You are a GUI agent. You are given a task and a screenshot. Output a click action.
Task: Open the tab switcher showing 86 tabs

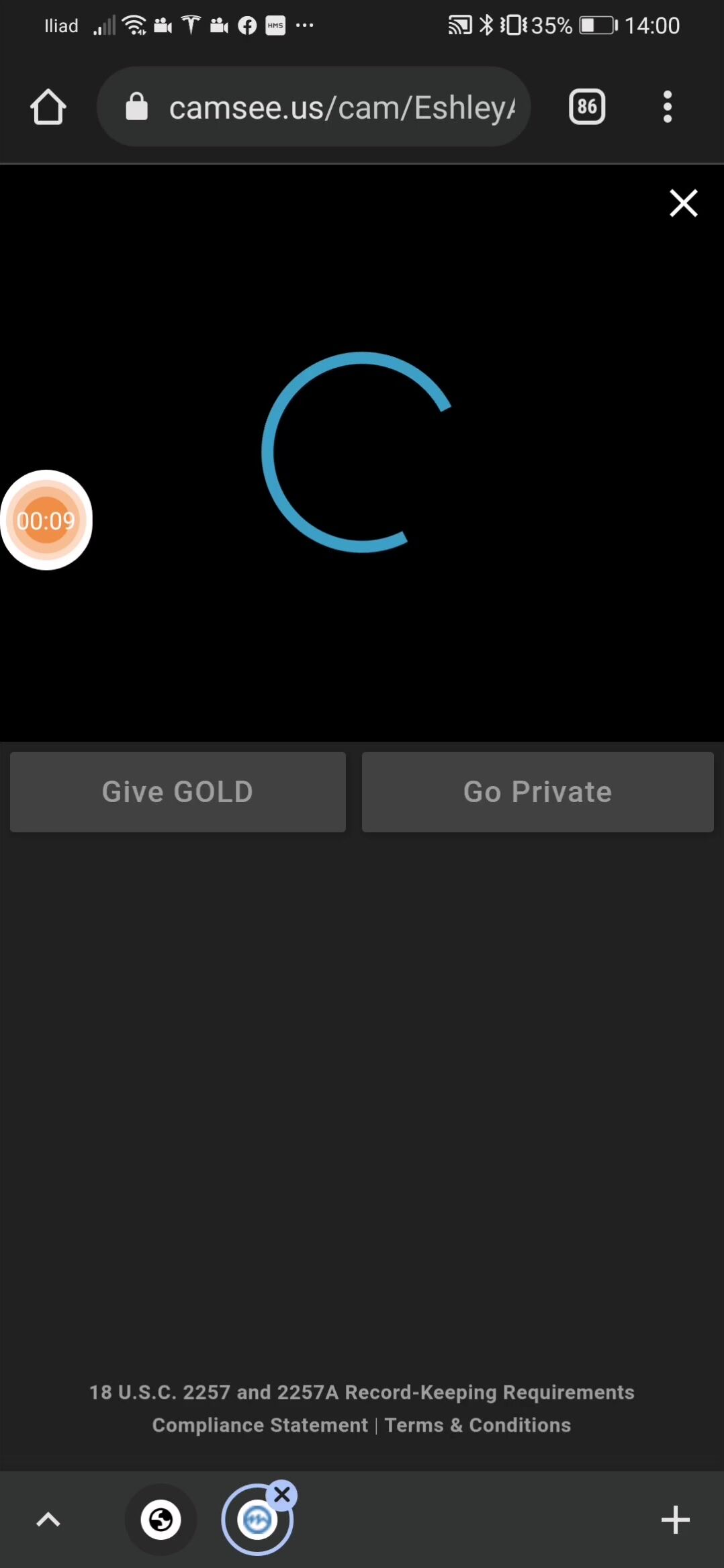click(587, 107)
